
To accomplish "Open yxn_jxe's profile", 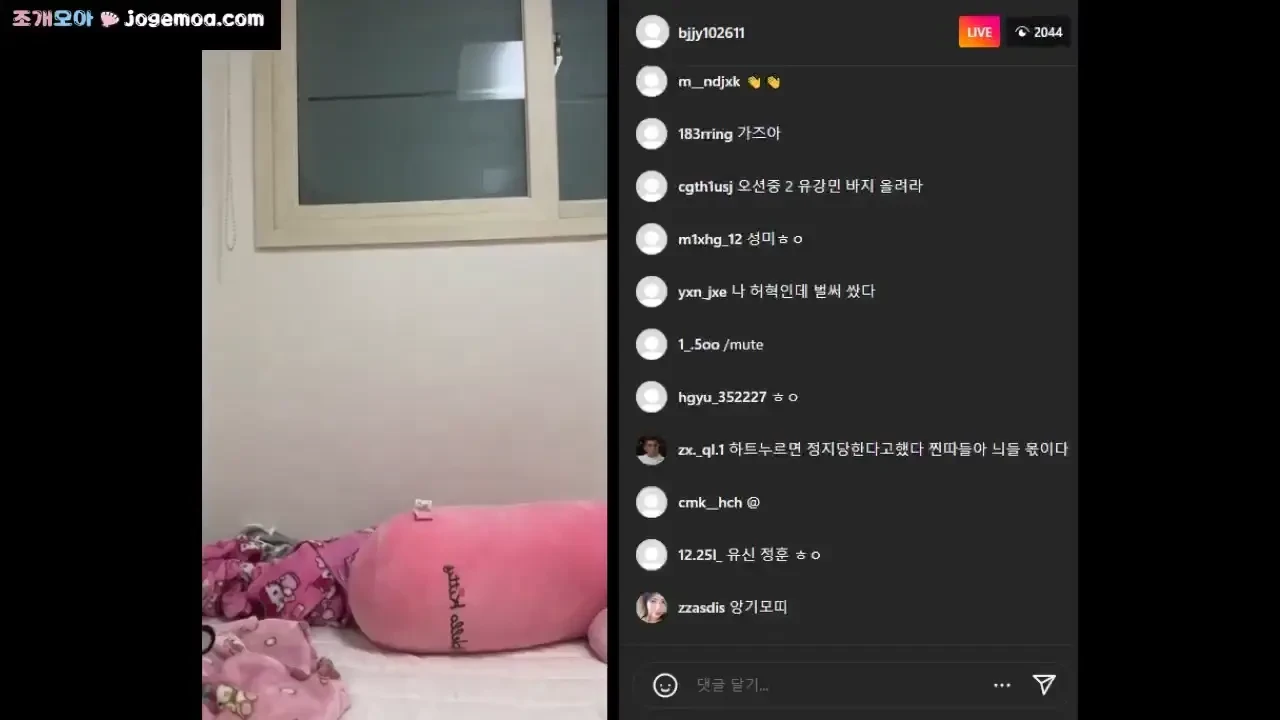I will click(x=702, y=292).
